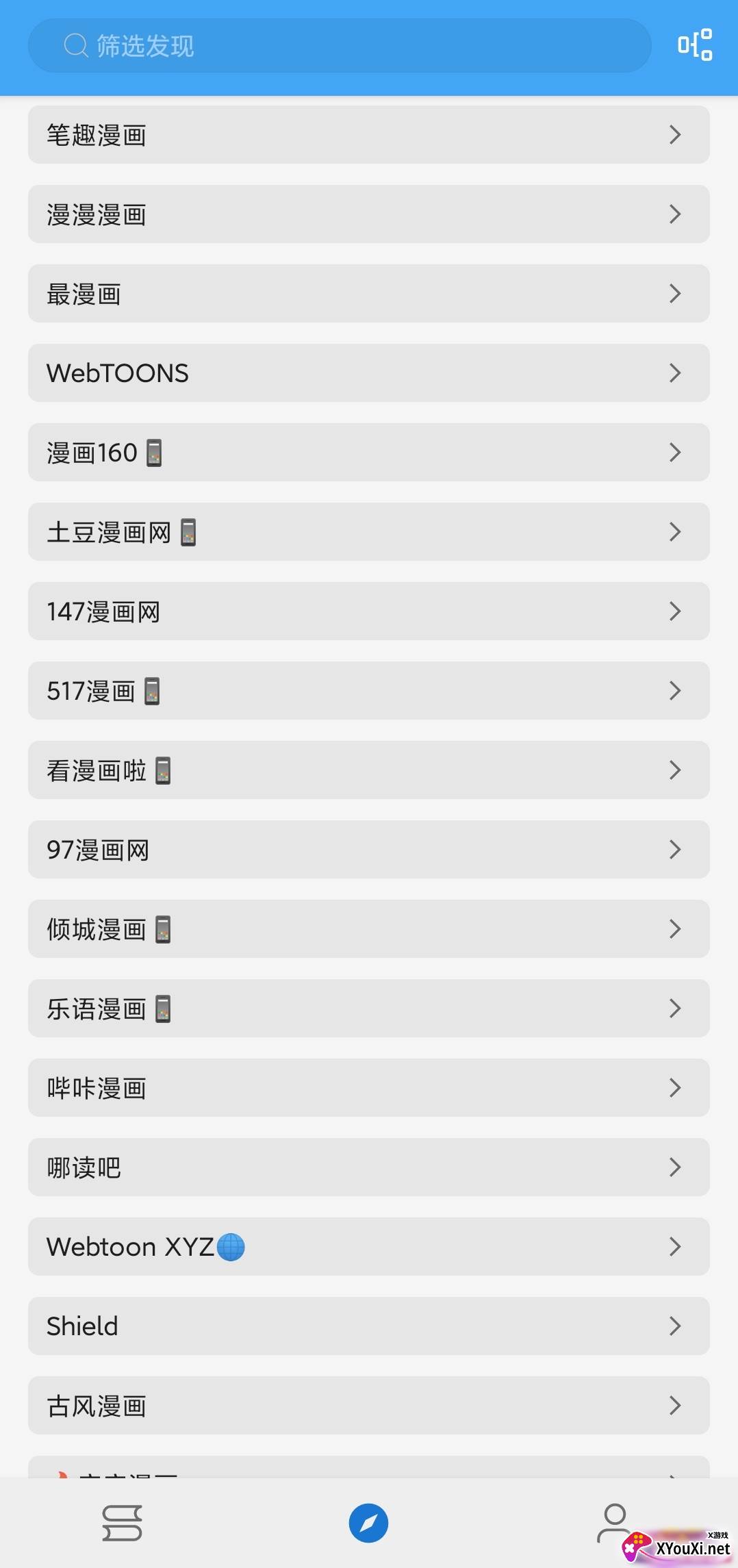Open the 97漫画网 source entry

369,850
